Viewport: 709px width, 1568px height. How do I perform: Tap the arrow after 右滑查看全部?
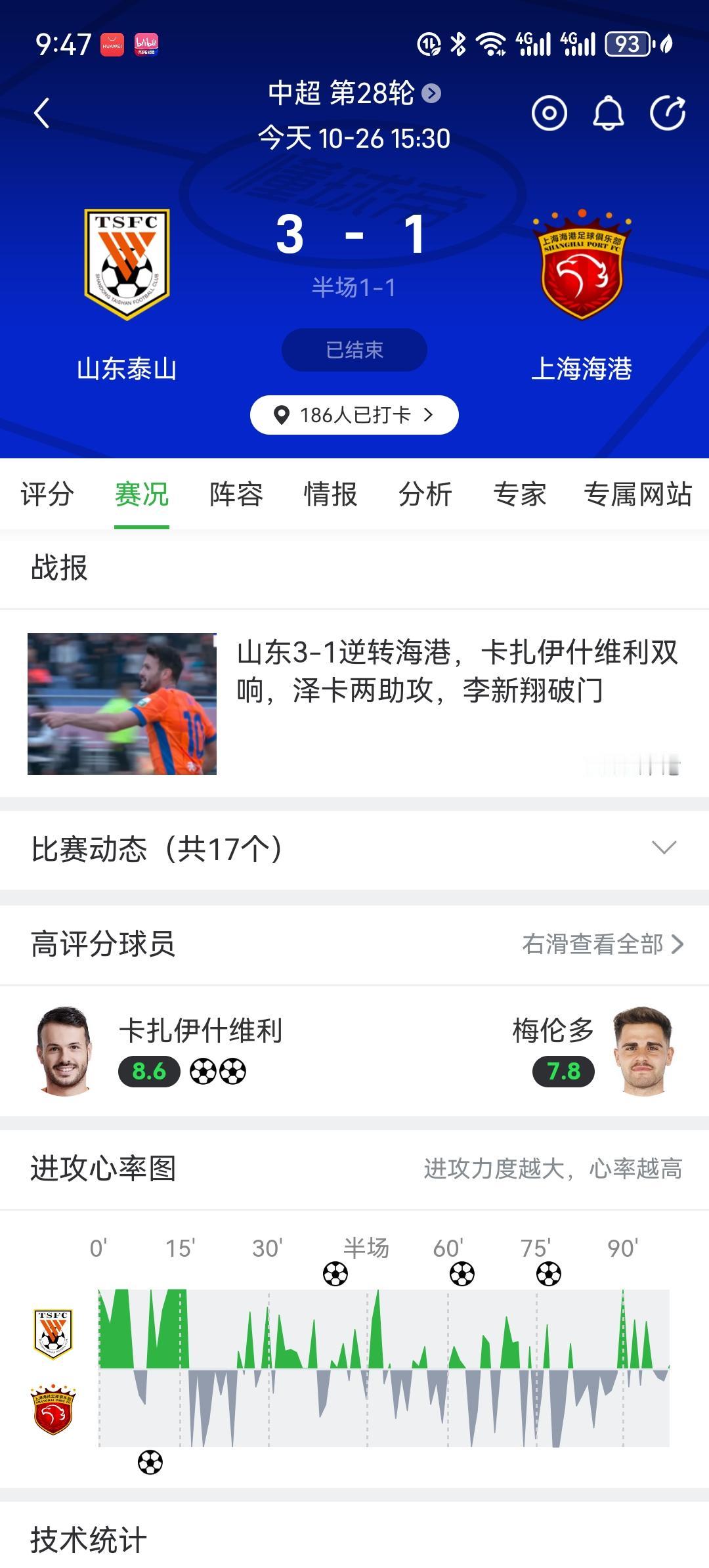click(x=679, y=945)
